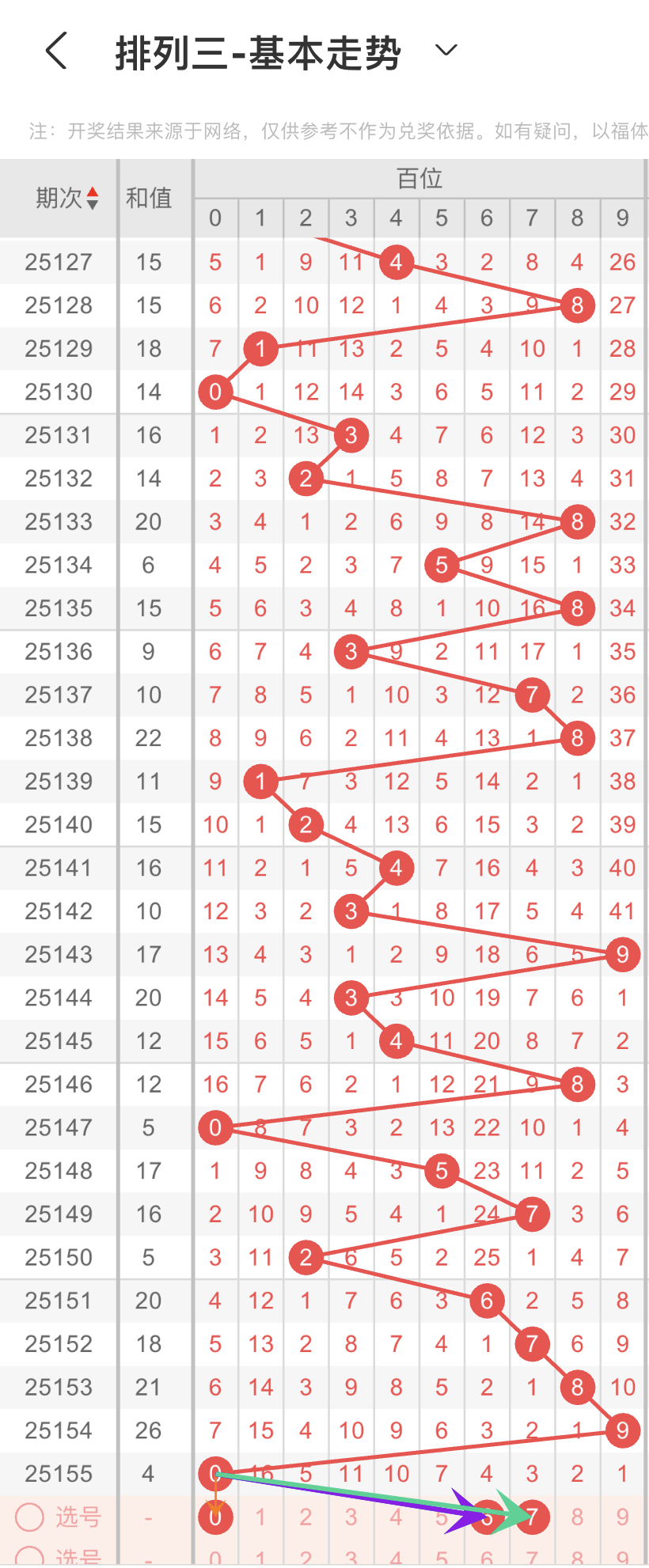Screen dimensions: 649x1568
Task: Pick number 4 in the first 选号 row
Action: click(396, 1517)
